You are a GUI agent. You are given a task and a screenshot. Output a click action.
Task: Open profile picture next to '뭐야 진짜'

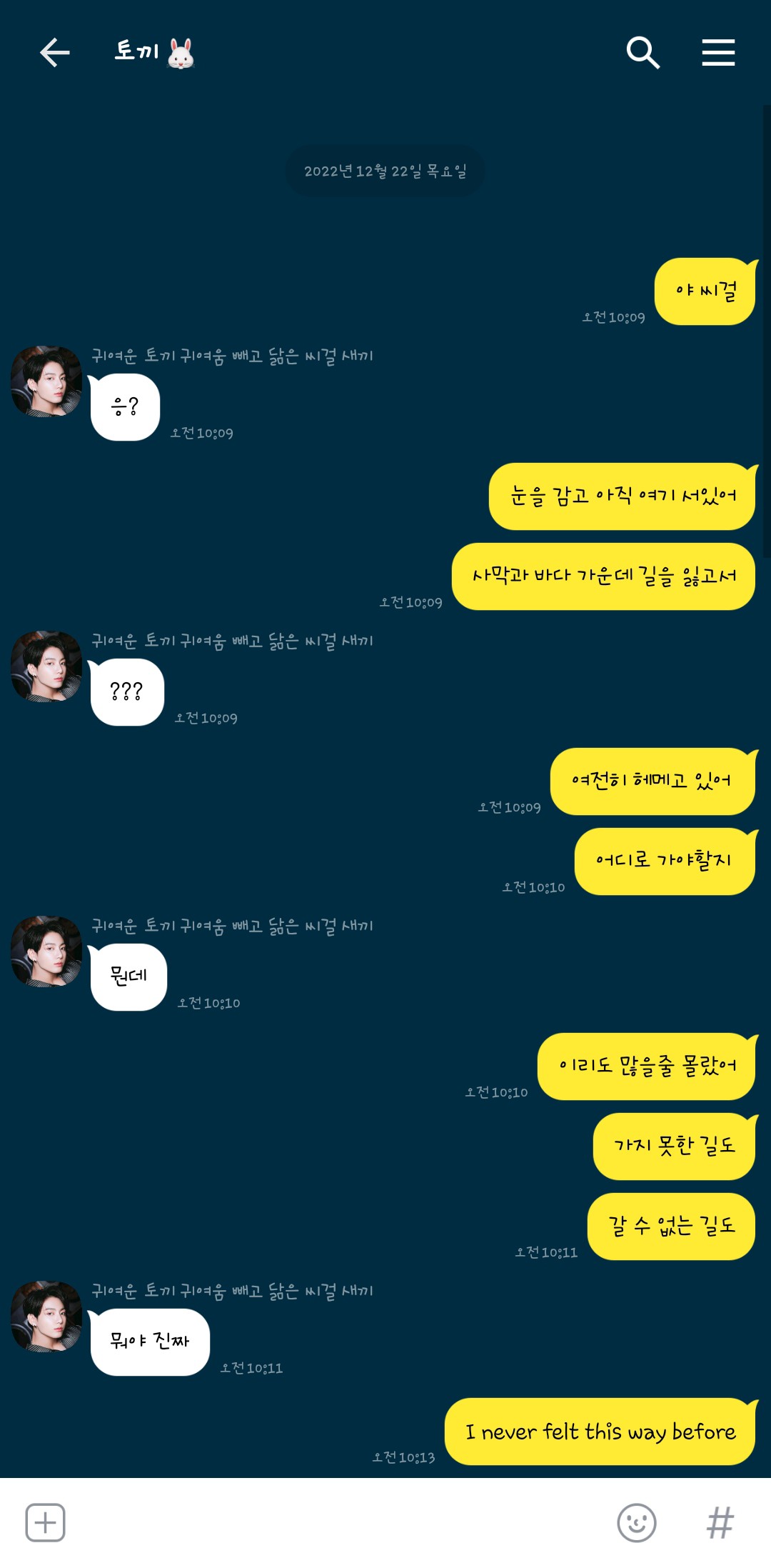46,1317
